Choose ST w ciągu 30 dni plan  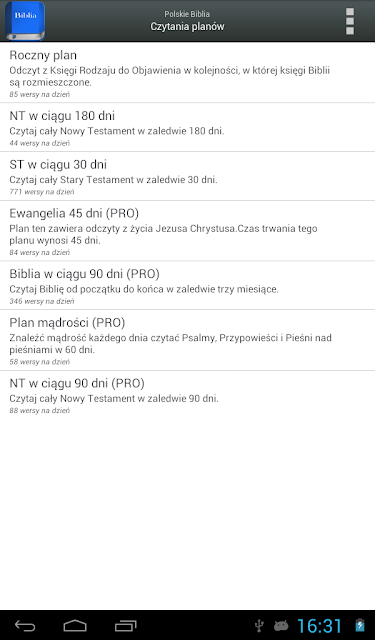(187, 176)
